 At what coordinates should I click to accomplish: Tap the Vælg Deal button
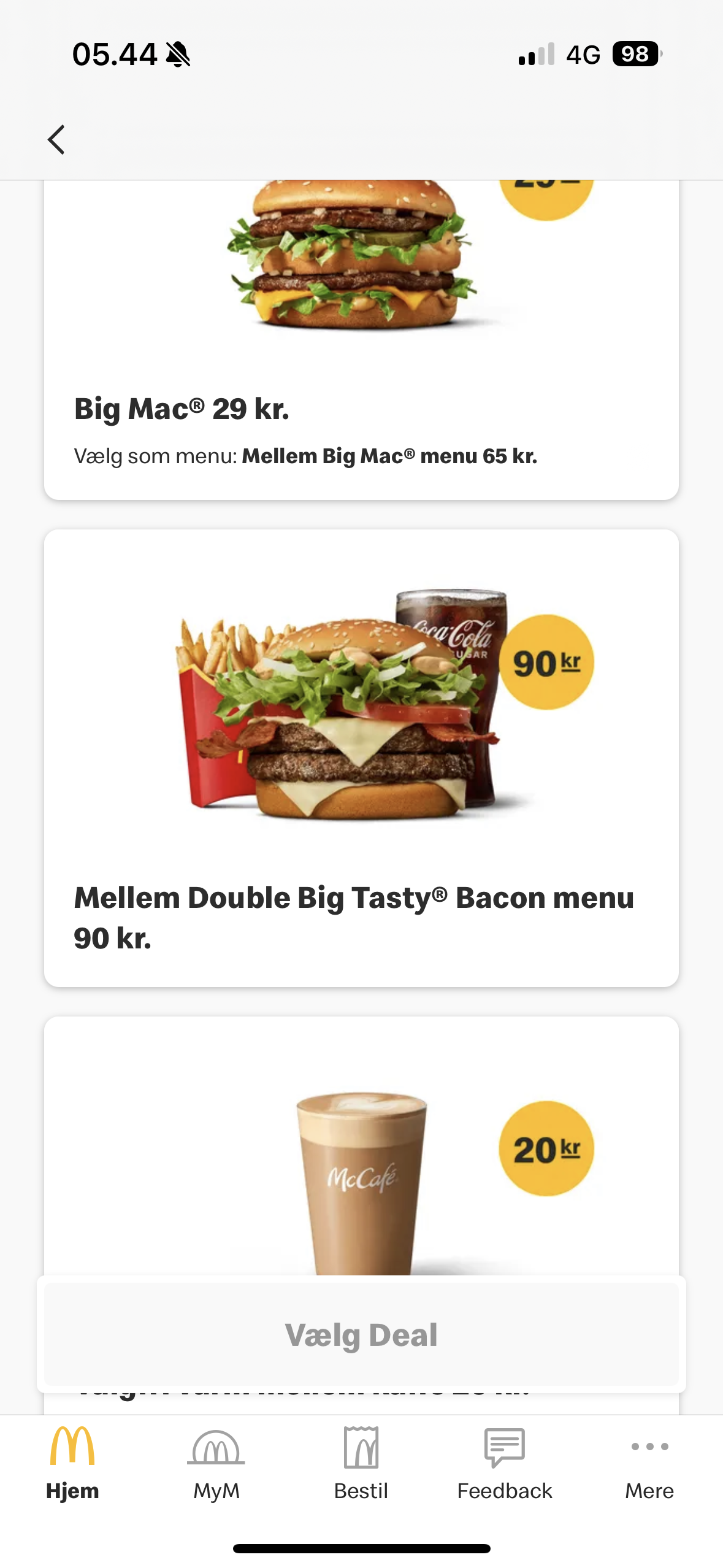coord(361,1334)
